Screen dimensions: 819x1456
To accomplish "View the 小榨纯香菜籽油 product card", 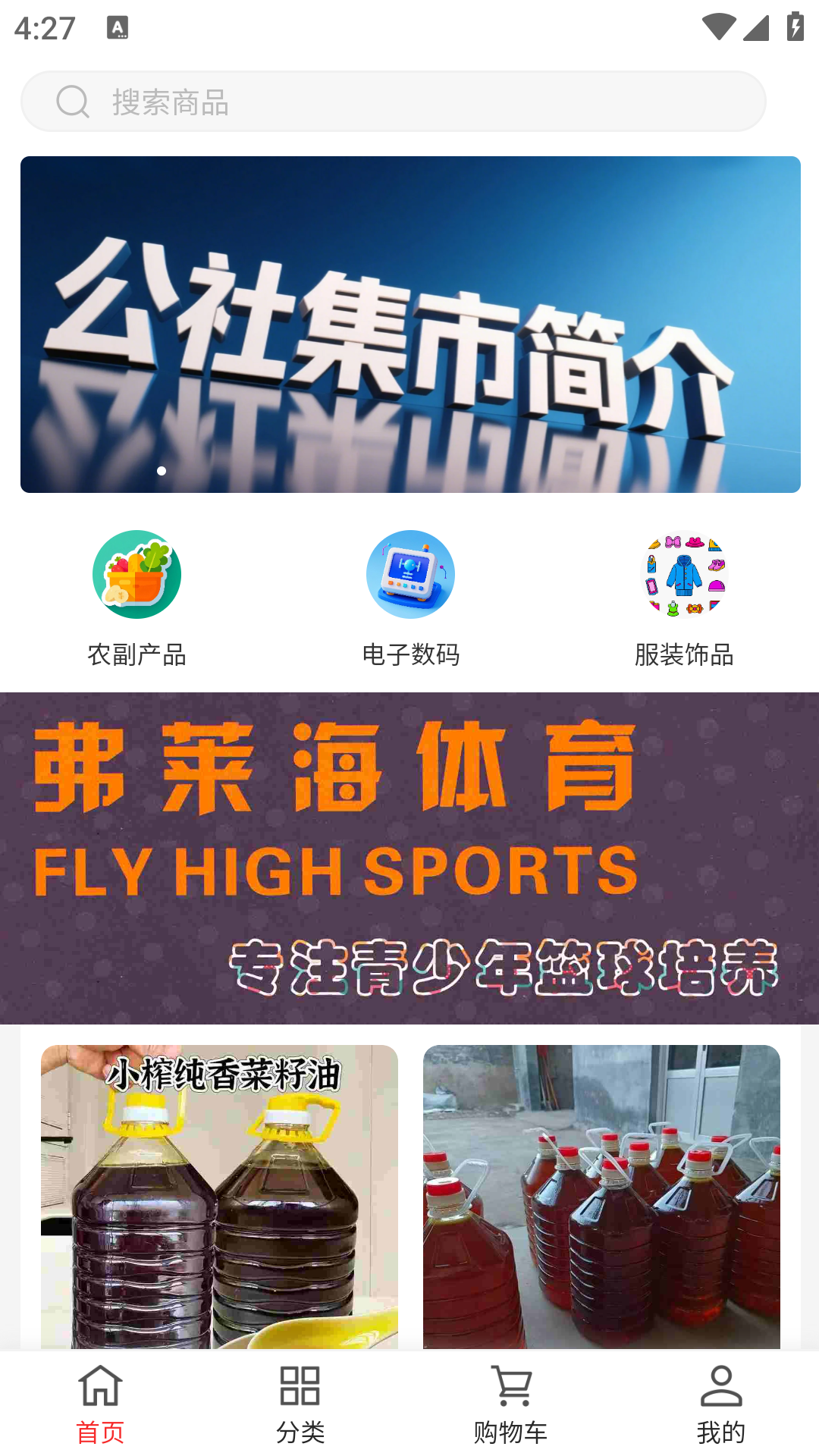I will [x=219, y=1196].
